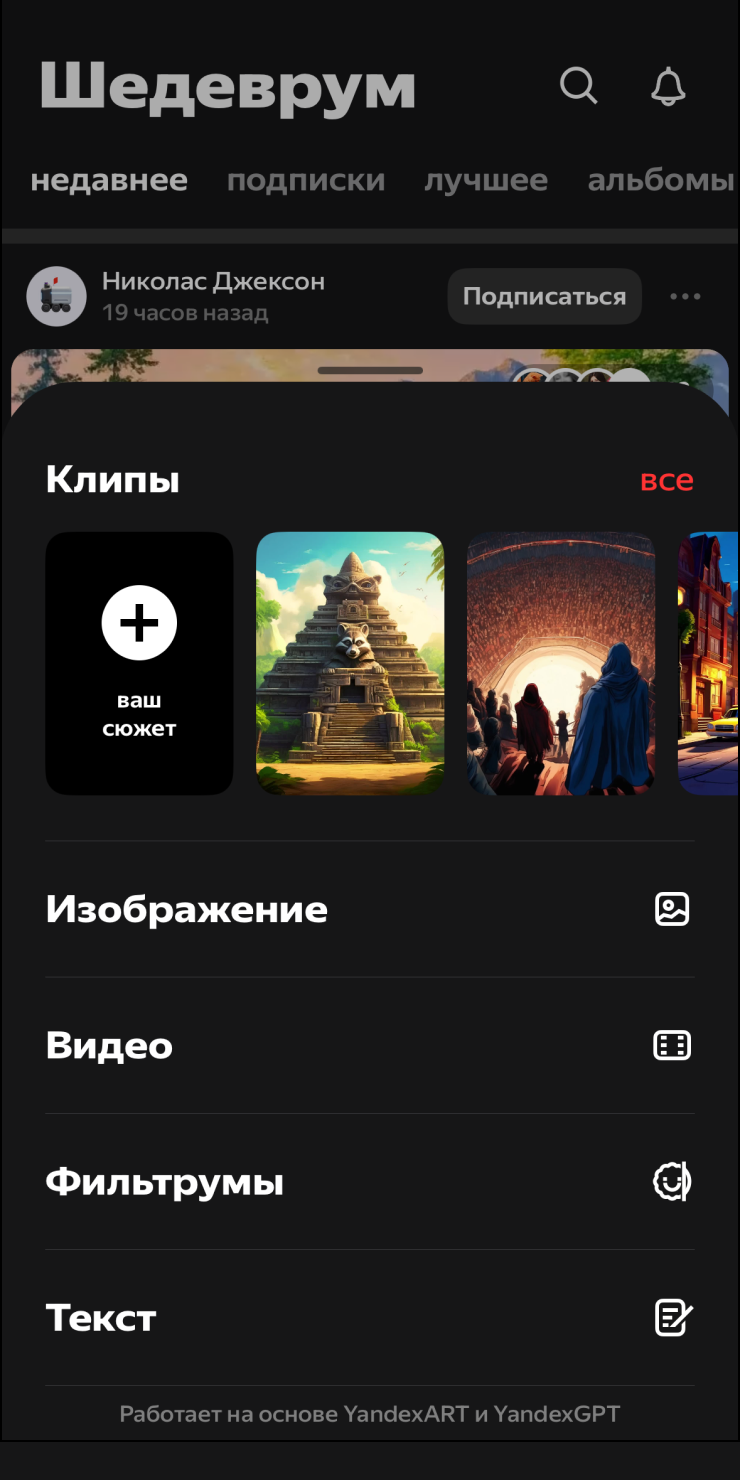The image size is (740, 1480).
Task: Select Текст to generate text
Action: pos(369,1318)
